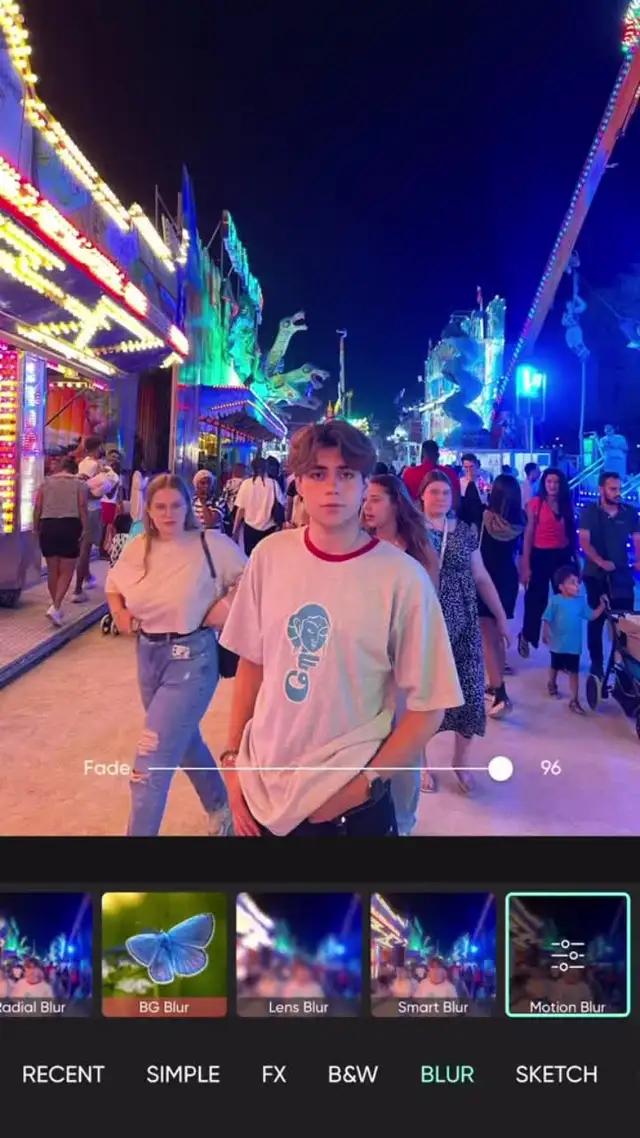Tap the Fade slider track
Image resolution: width=640 pixels, height=1138 pixels.
(320, 768)
